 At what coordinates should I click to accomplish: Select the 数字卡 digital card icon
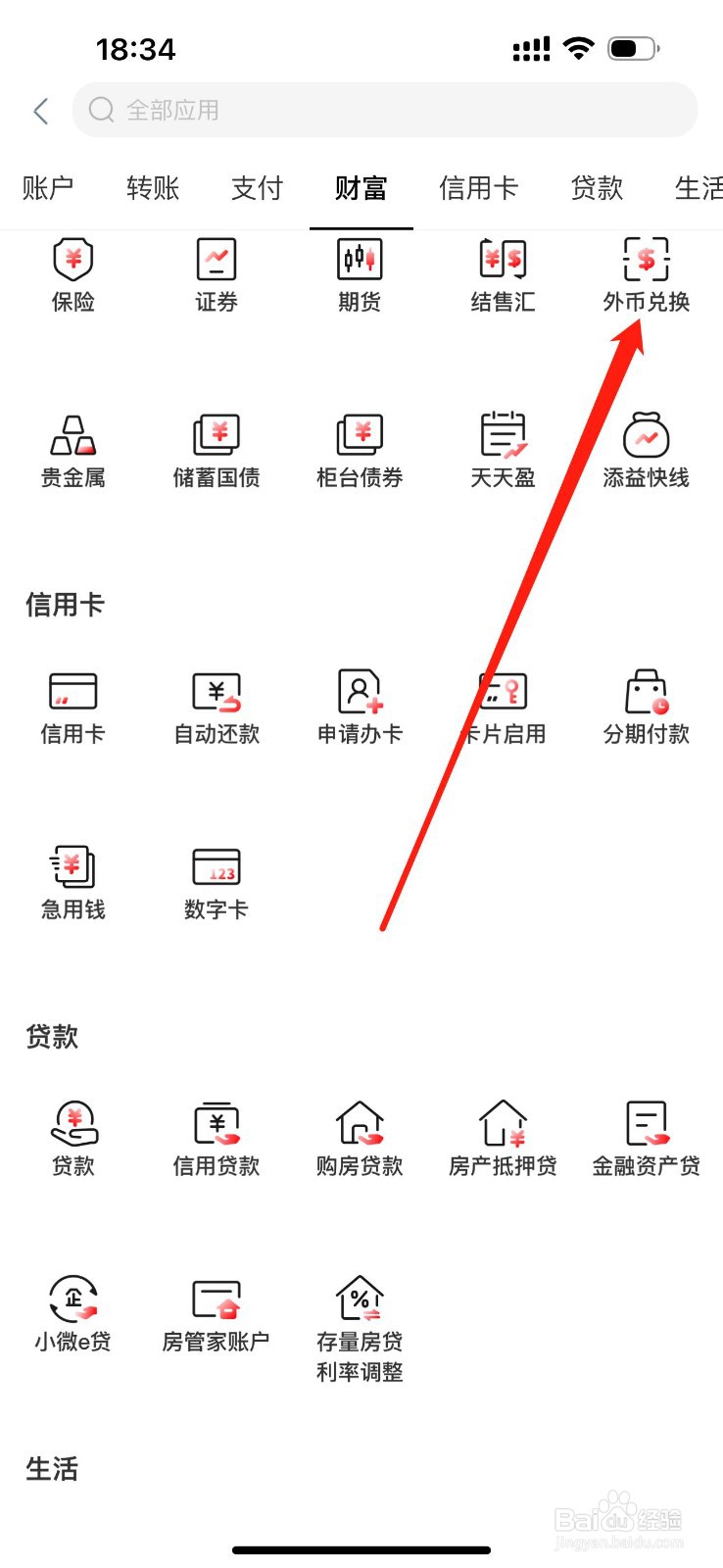215,880
